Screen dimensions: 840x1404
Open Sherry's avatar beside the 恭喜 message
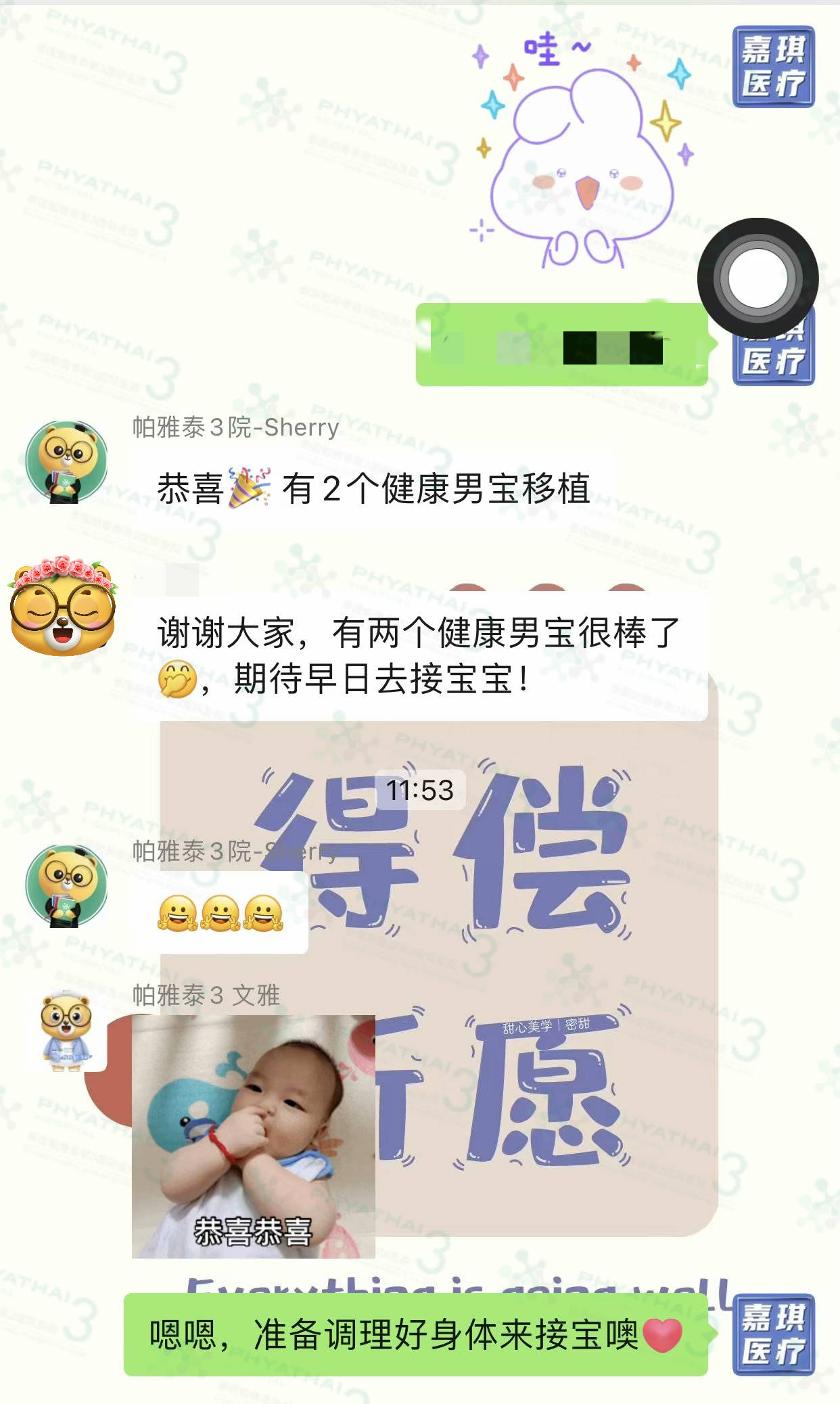point(66,462)
